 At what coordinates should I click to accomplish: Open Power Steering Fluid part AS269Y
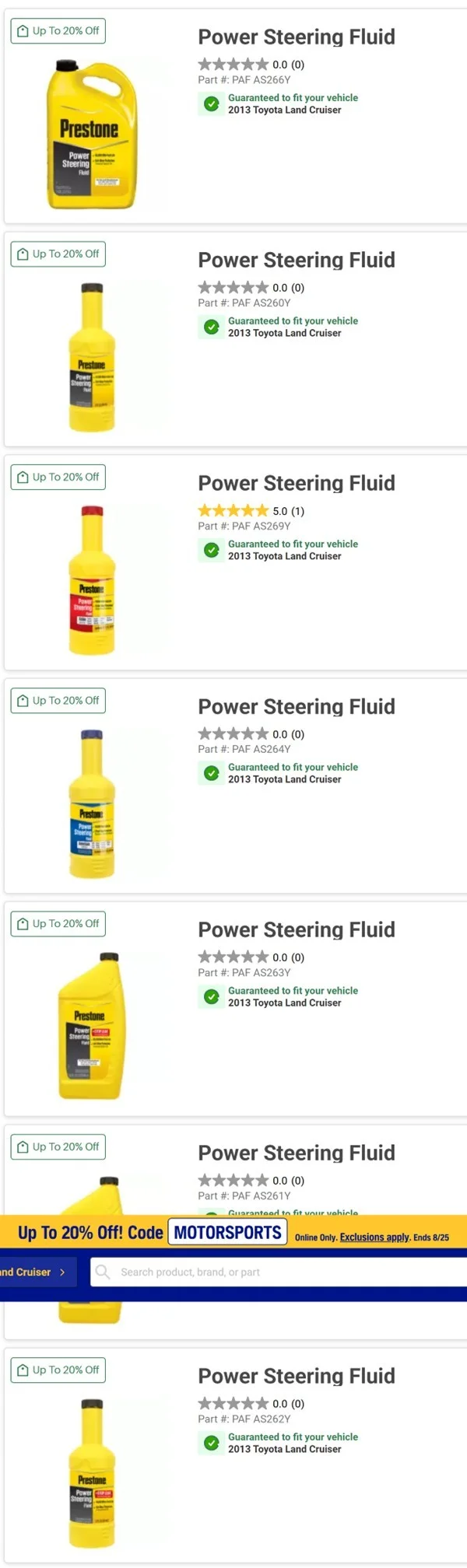(x=296, y=484)
